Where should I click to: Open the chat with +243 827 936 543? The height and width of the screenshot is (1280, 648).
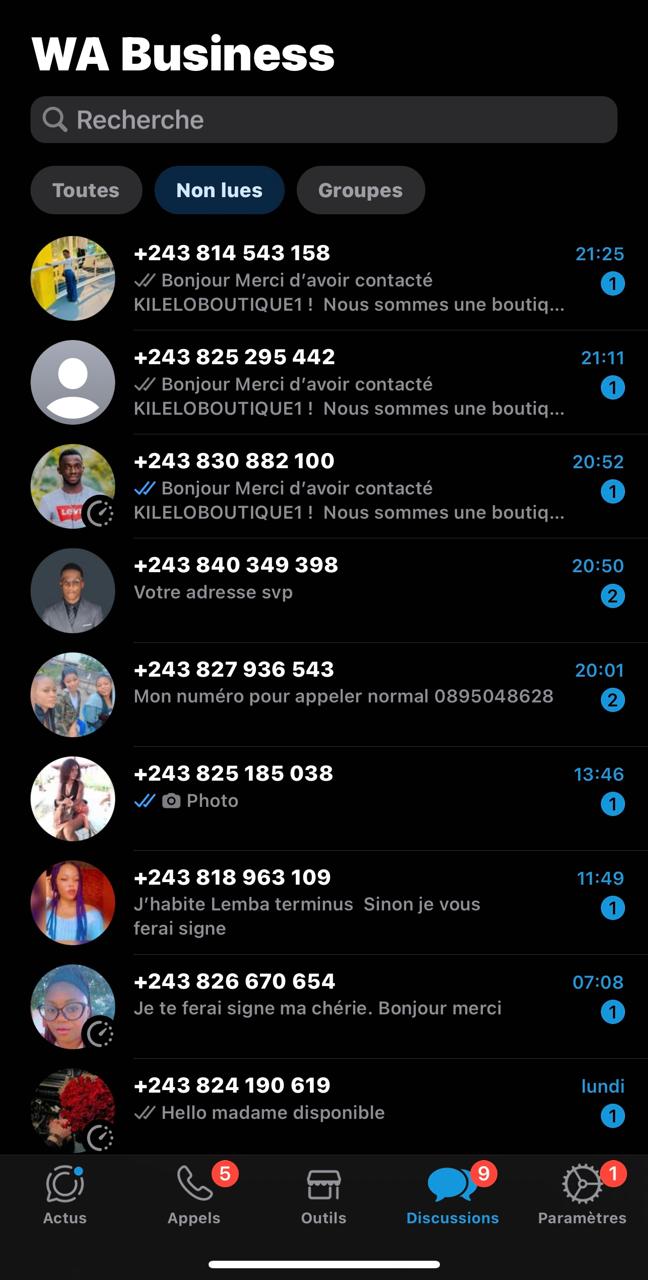point(324,695)
